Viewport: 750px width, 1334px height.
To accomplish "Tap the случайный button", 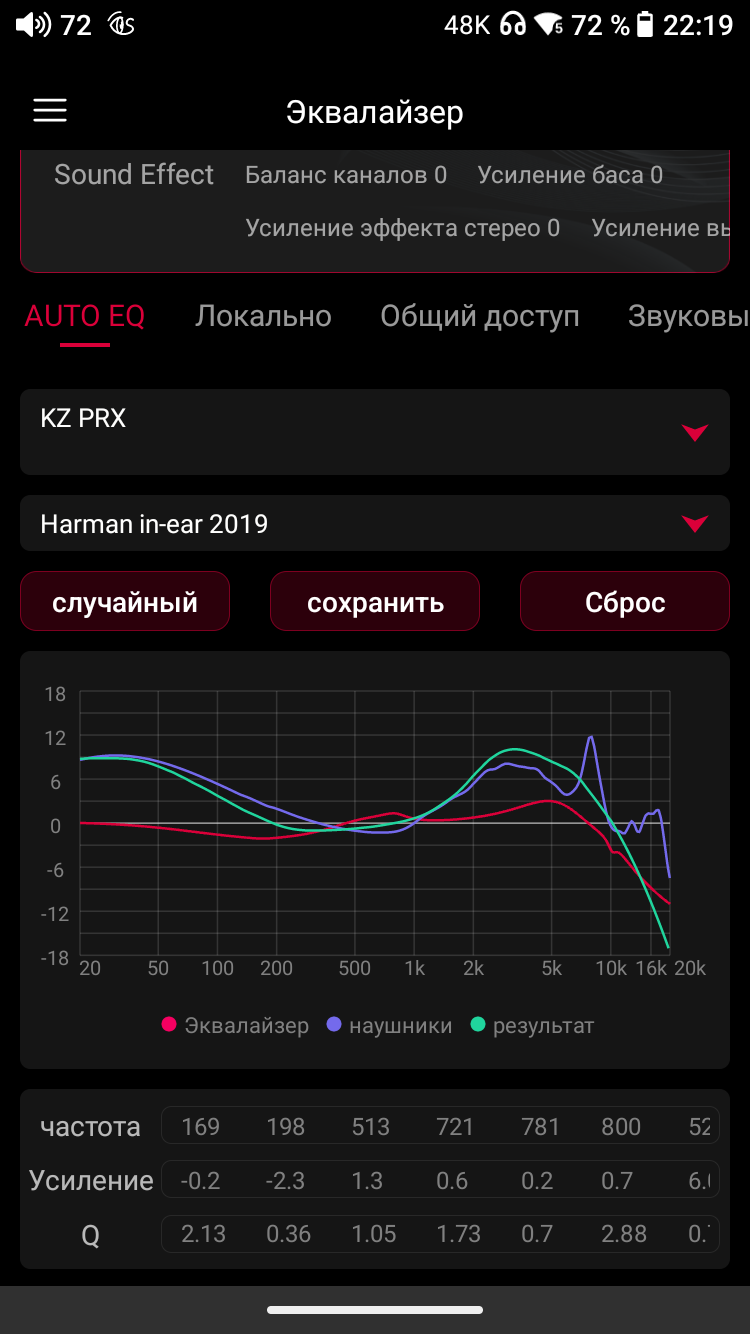I will pos(125,602).
